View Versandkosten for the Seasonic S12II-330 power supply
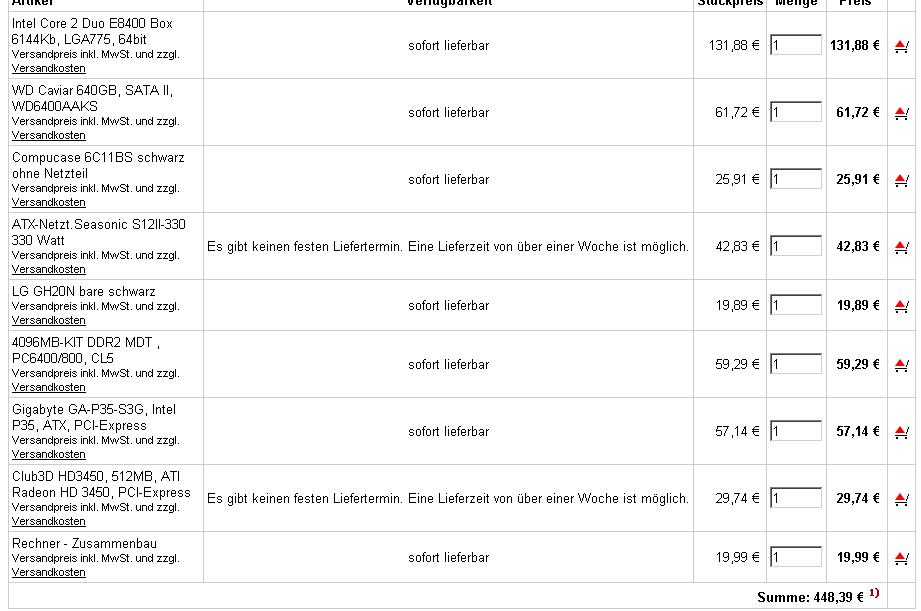The width and height of the screenshot is (921, 611). click(49, 269)
